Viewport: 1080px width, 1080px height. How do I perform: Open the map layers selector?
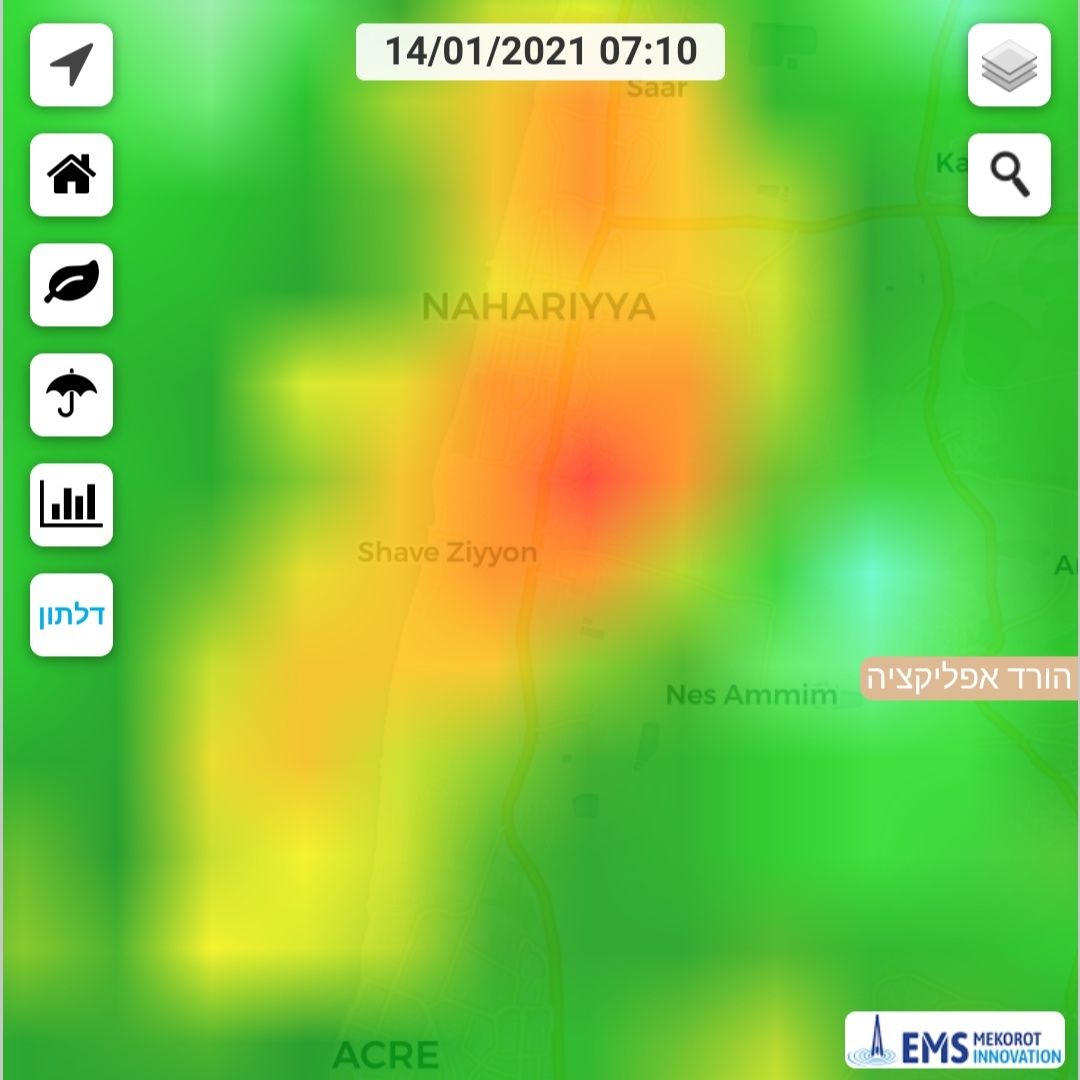click(1009, 65)
